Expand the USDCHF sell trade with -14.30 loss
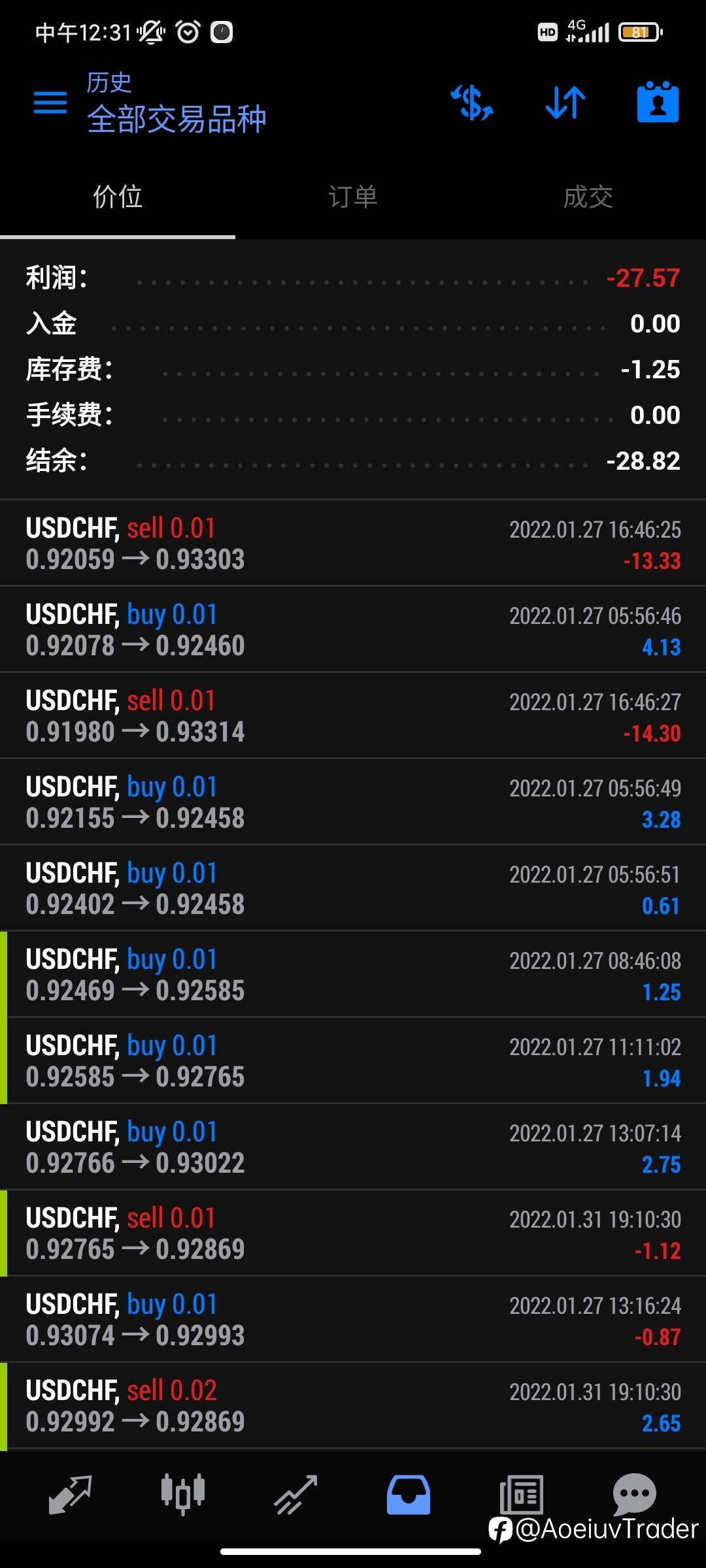The width and height of the screenshot is (706, 1568). pyautogui.click(x=353, y=716)
